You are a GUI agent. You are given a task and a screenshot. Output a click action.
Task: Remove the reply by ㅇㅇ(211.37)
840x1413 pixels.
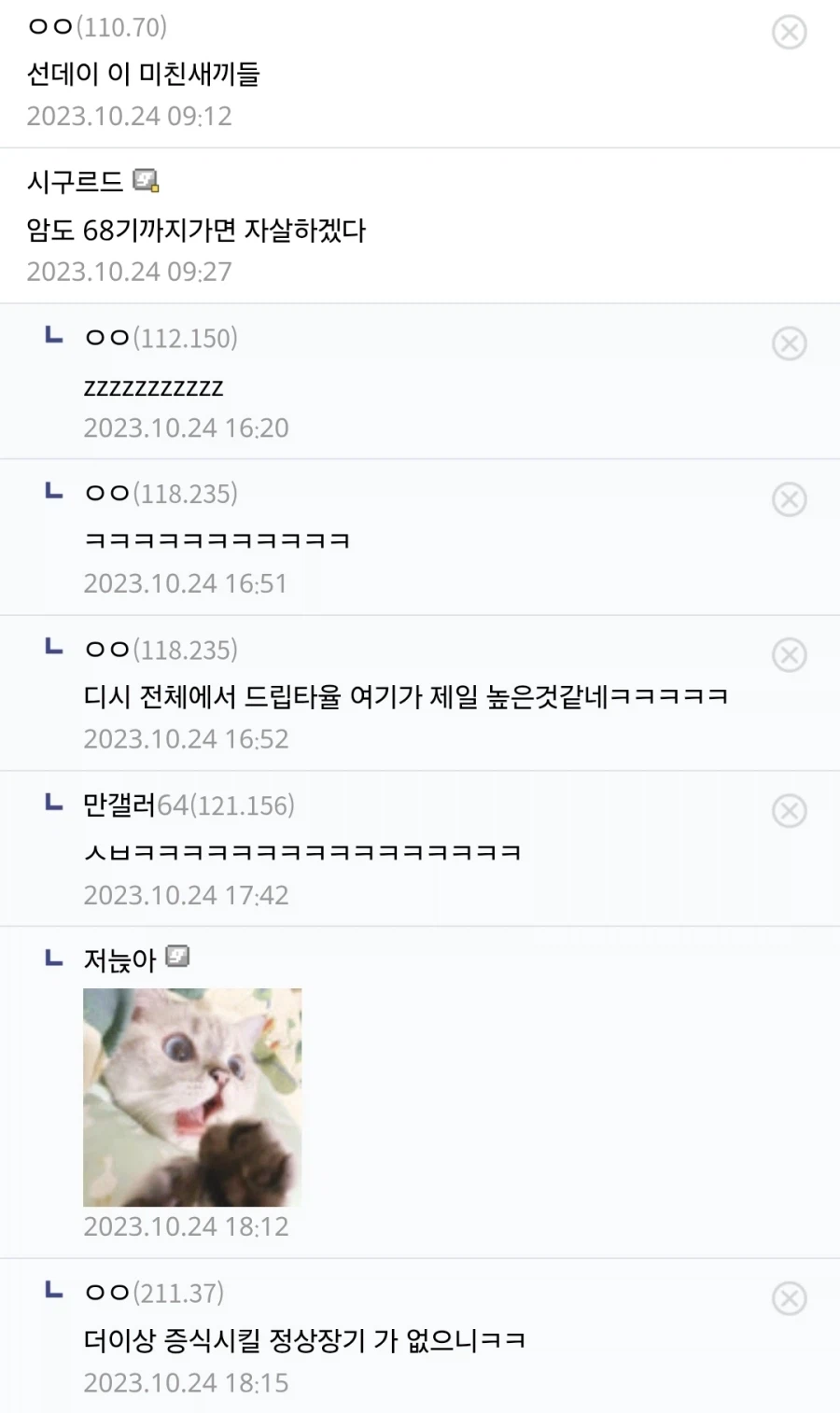[789, 1298]
